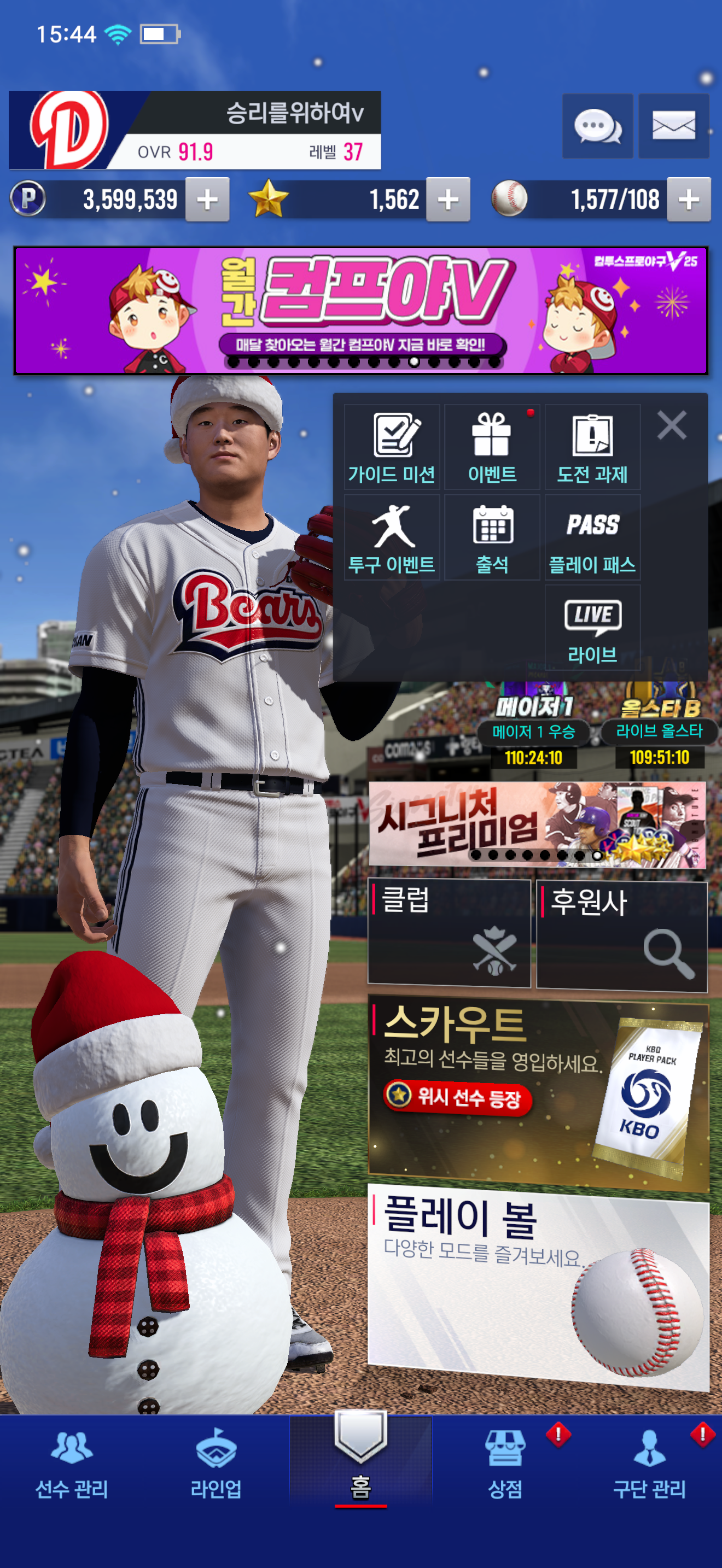Open 도전 과제 challenges

pos(592,447)
